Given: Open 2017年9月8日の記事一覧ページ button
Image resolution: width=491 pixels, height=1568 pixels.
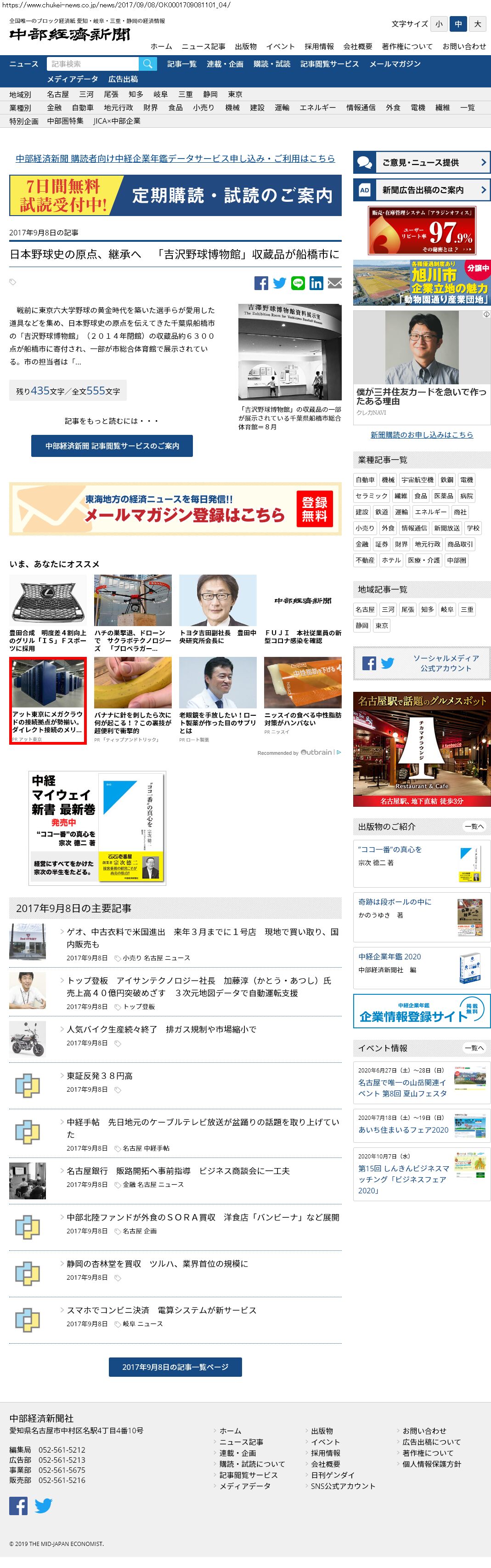Looking at the screenshot, I should coord(175,1367).
